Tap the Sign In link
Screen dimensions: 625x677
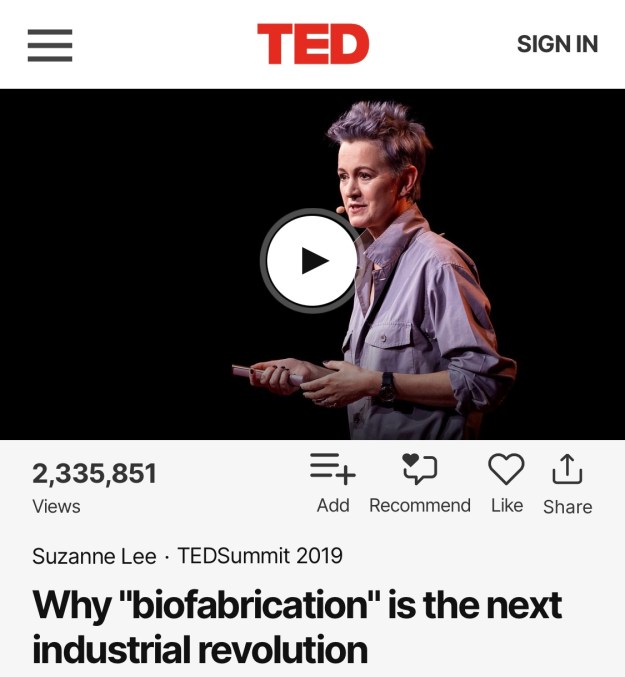tap(557, 45)
